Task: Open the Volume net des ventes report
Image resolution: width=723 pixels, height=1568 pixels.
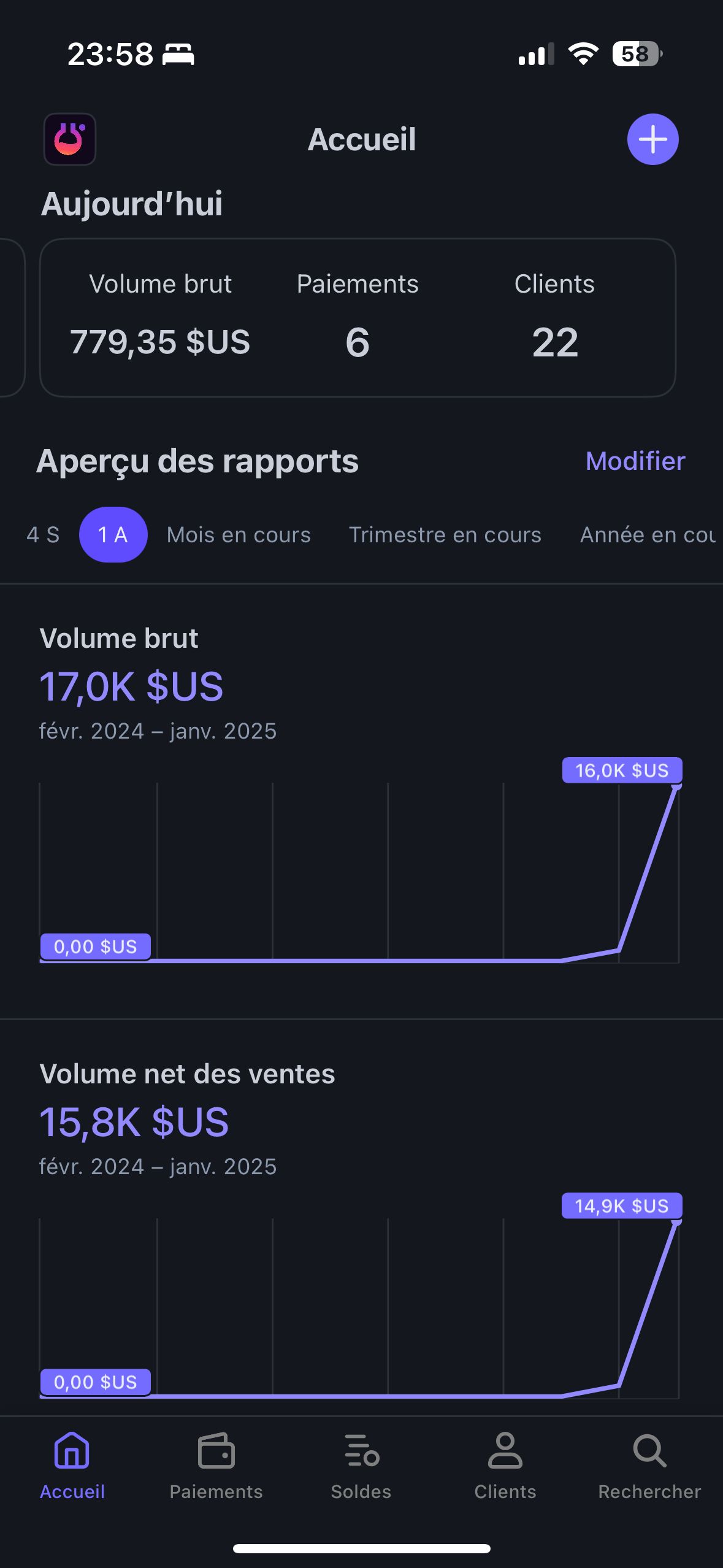Action: pyautogui.click(x=359, y=1288)
